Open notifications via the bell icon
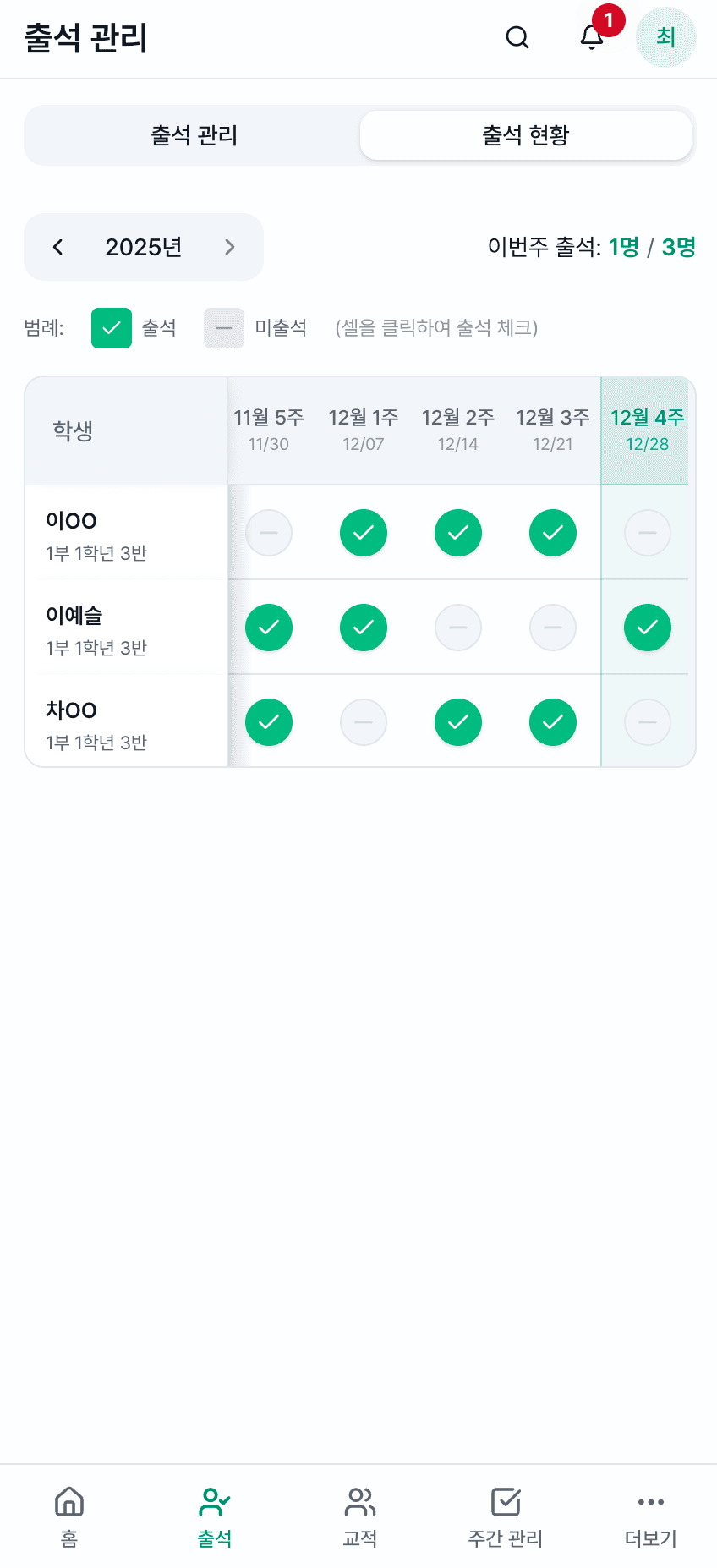This screenshot has width=717, height=1568. click(591, 38)
